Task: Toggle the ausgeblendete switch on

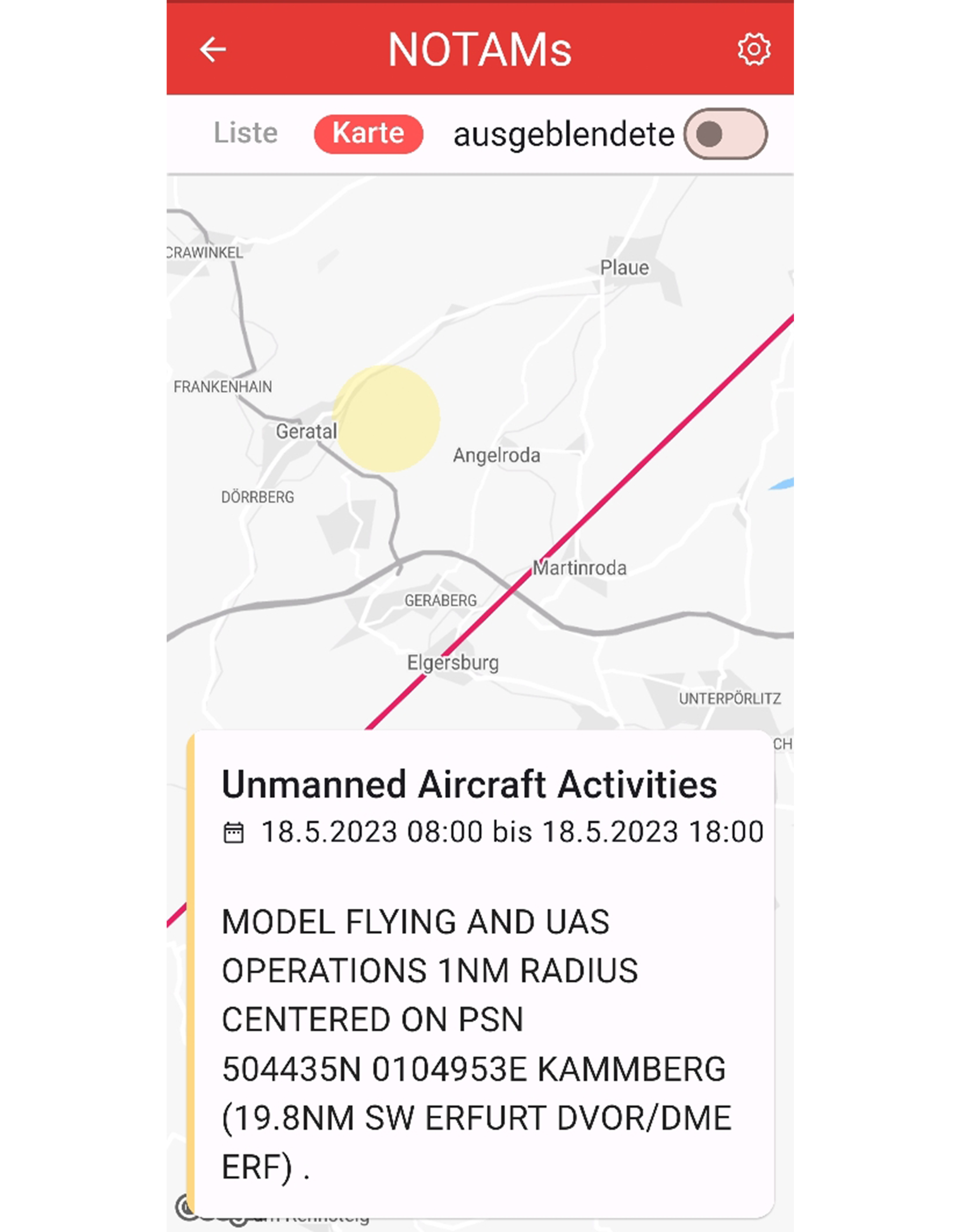Action: [x=725, y=134]
